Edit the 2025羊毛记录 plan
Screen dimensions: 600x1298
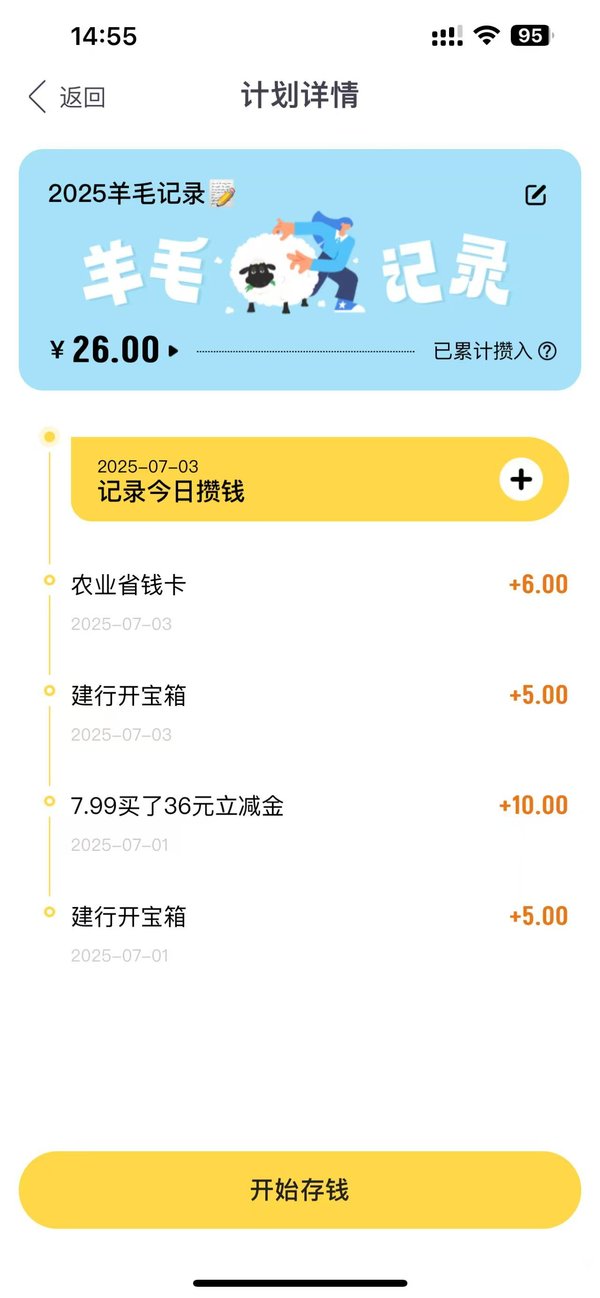536,195
